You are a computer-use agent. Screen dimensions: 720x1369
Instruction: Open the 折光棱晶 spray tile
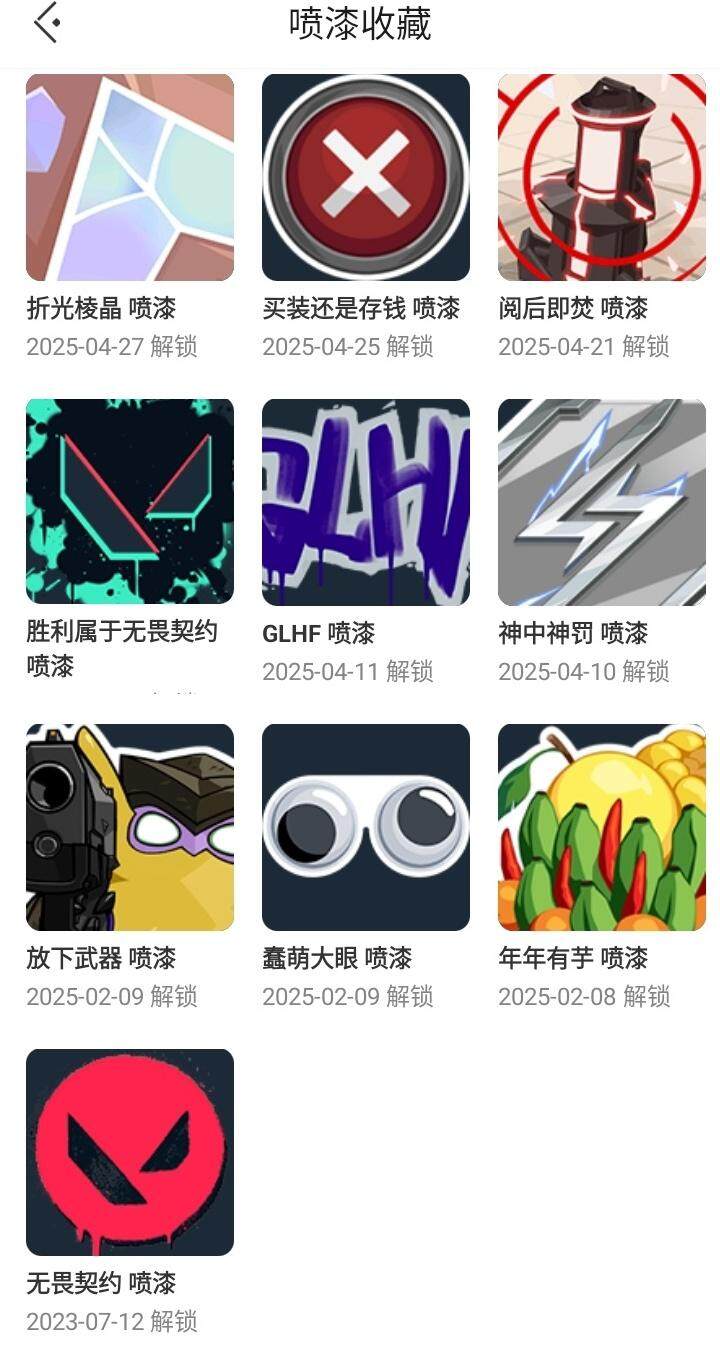(x=130, y=177)
